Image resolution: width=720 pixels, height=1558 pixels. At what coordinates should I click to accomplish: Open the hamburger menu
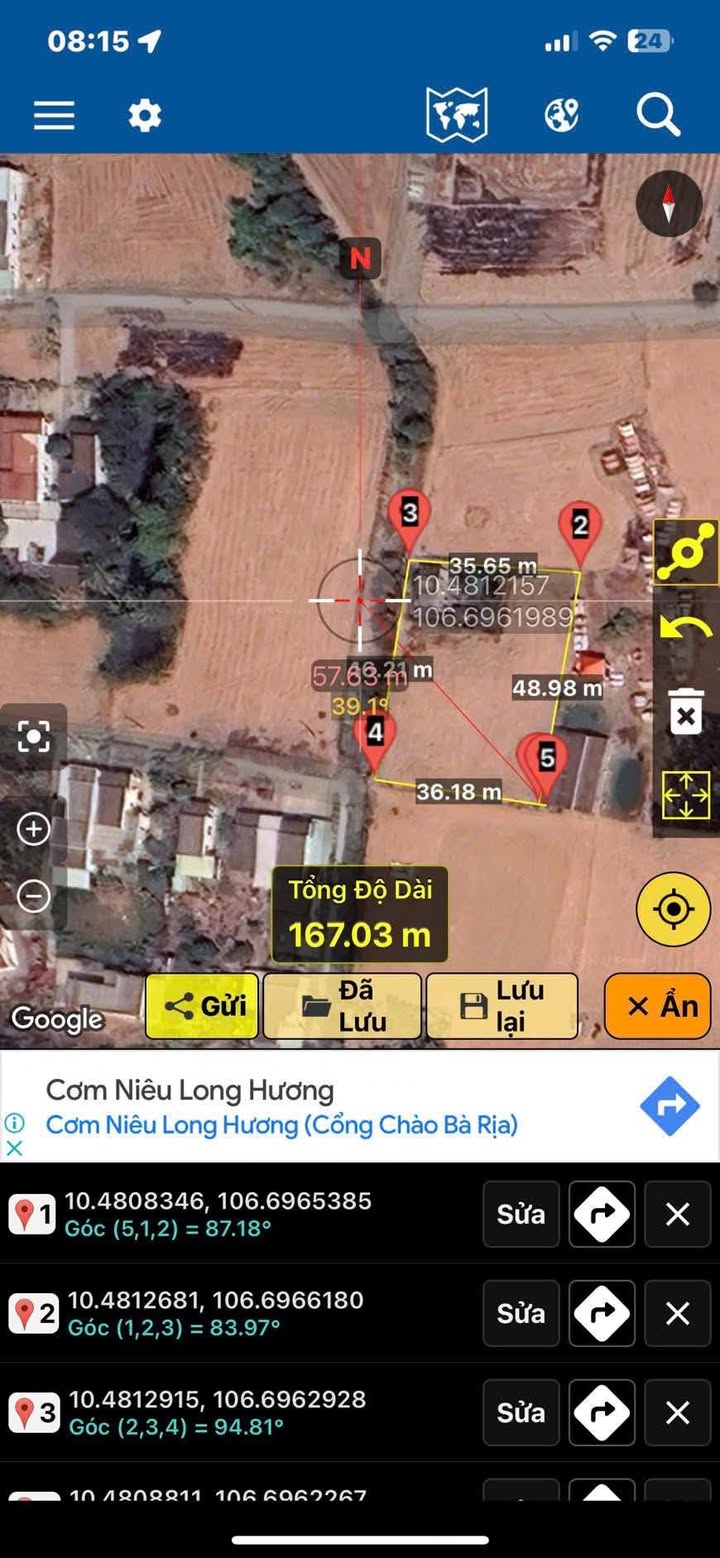54,116
